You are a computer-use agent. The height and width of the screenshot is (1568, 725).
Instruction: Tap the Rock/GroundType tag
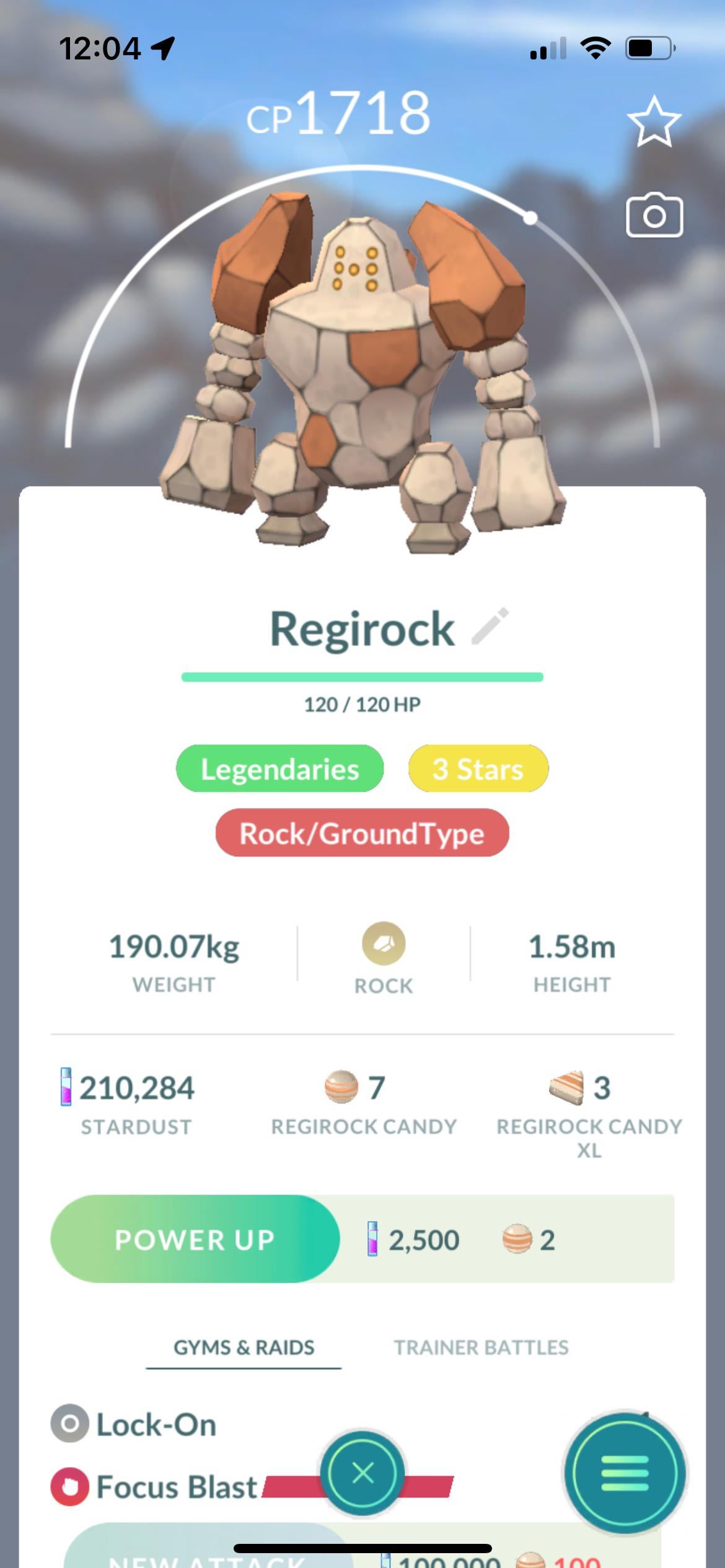point(362,833)
